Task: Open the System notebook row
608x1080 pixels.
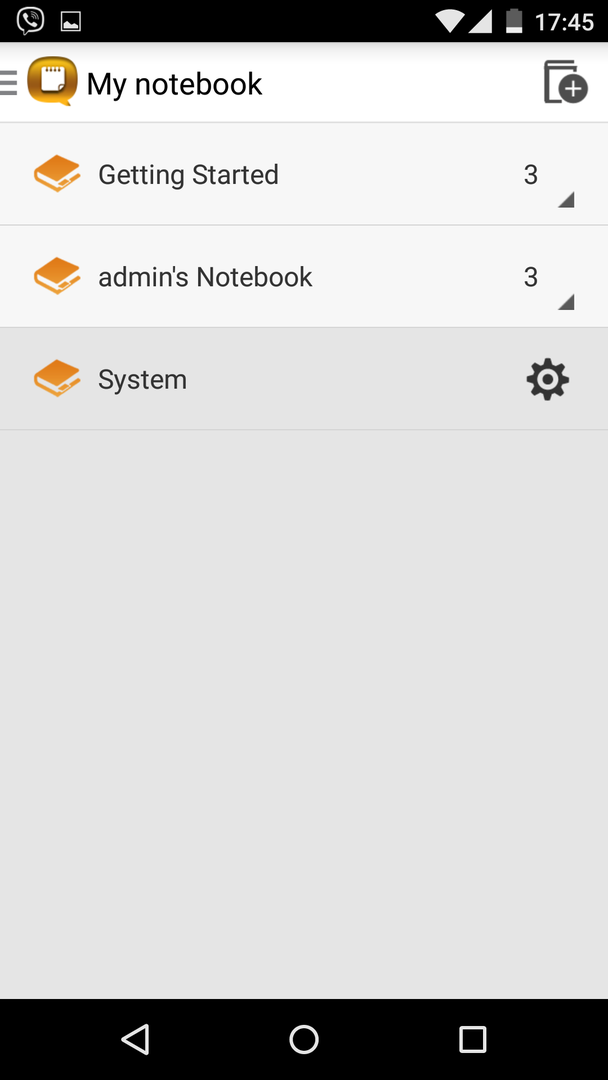Action: (x=142, y=380)
